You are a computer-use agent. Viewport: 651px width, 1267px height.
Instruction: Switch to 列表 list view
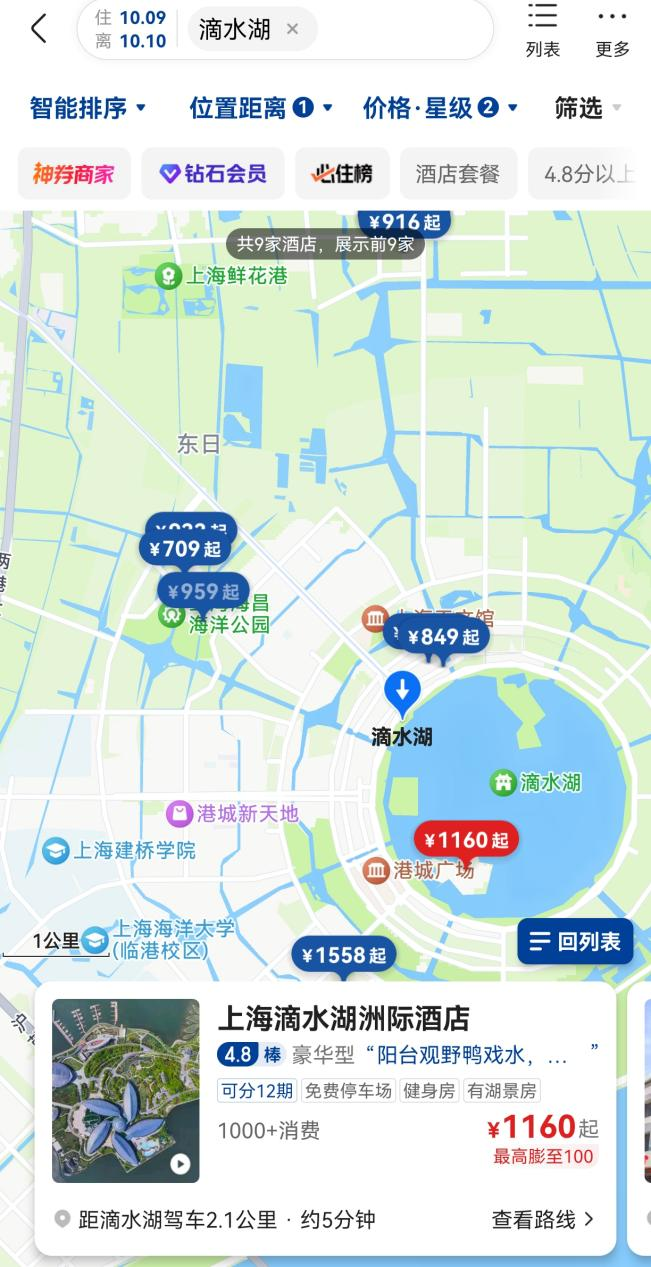coord(543,30)
